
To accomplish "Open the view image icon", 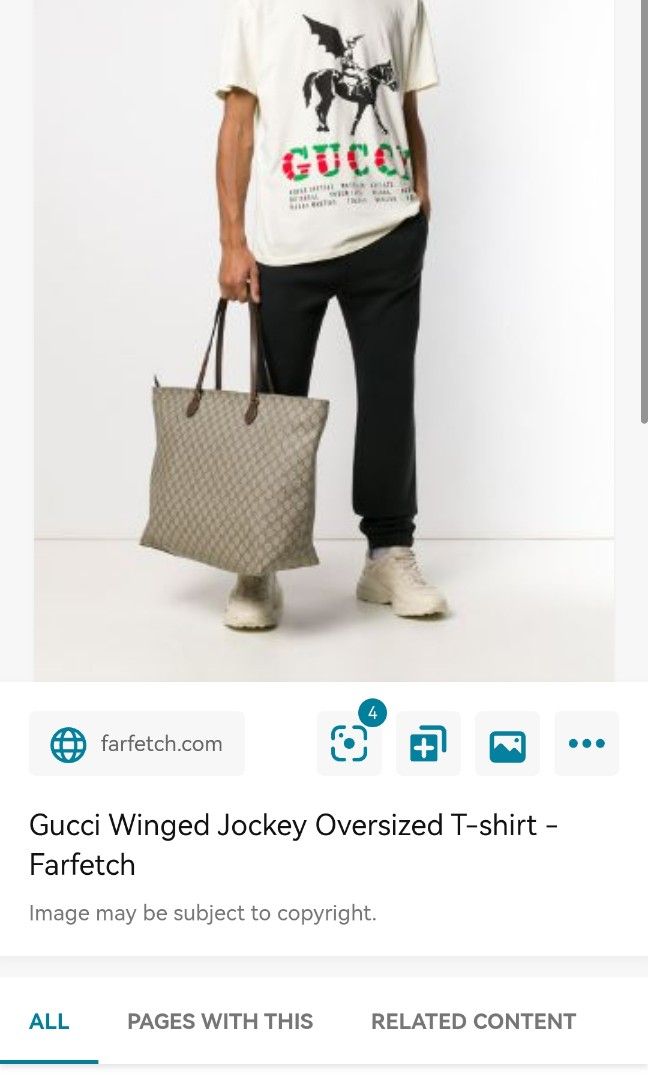I will (x=507, y=744).
